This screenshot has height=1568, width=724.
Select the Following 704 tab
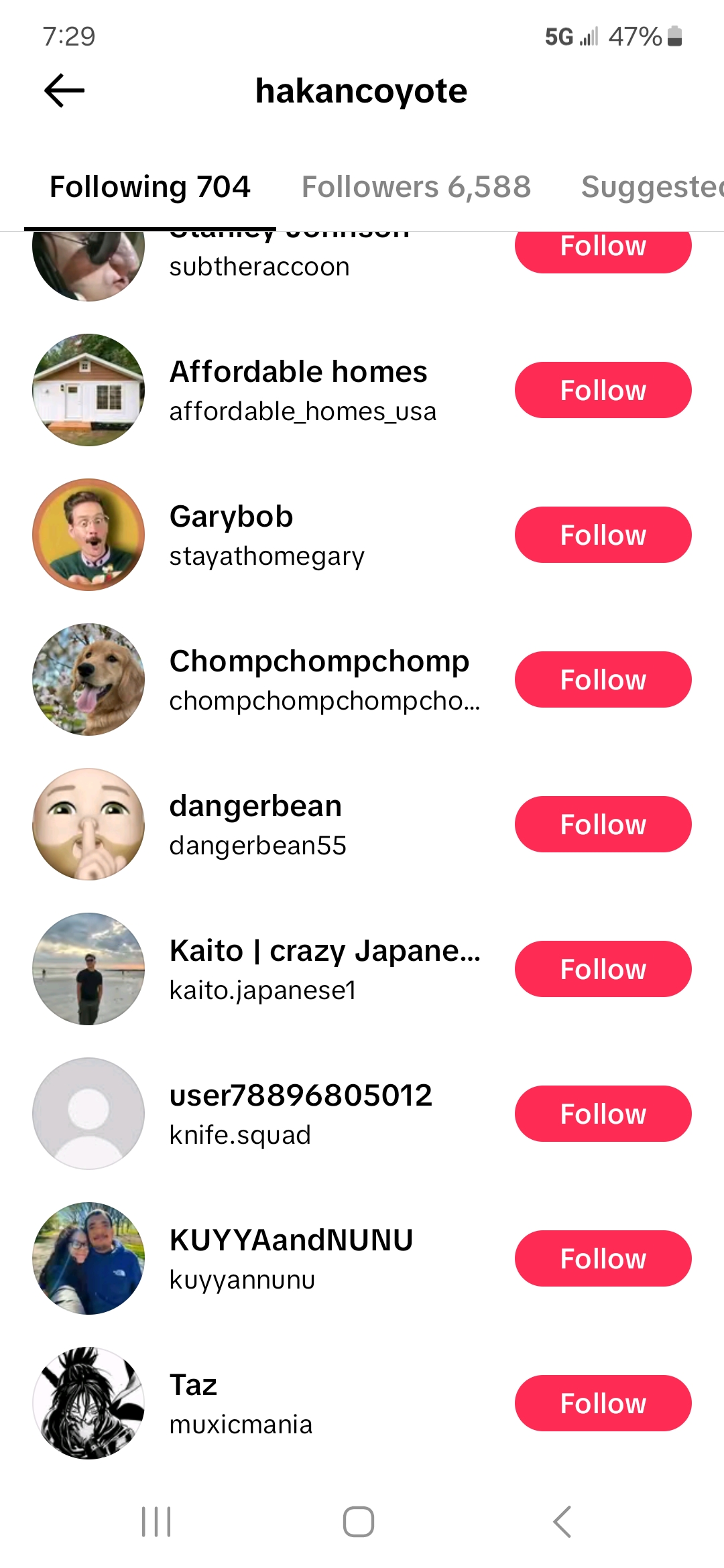pos(150,186)
